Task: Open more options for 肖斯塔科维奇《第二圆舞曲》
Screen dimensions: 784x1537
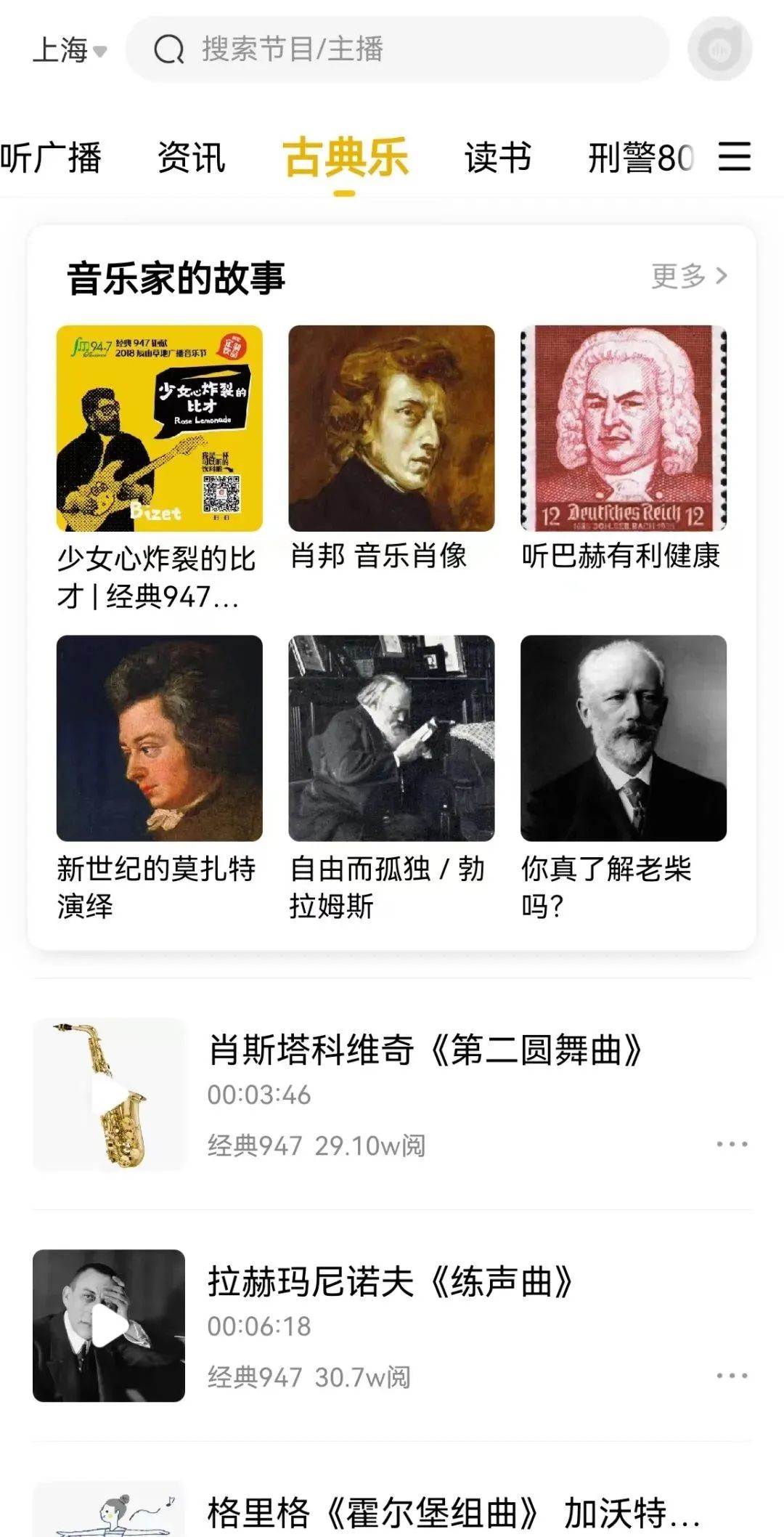Action: point(732,1145)
